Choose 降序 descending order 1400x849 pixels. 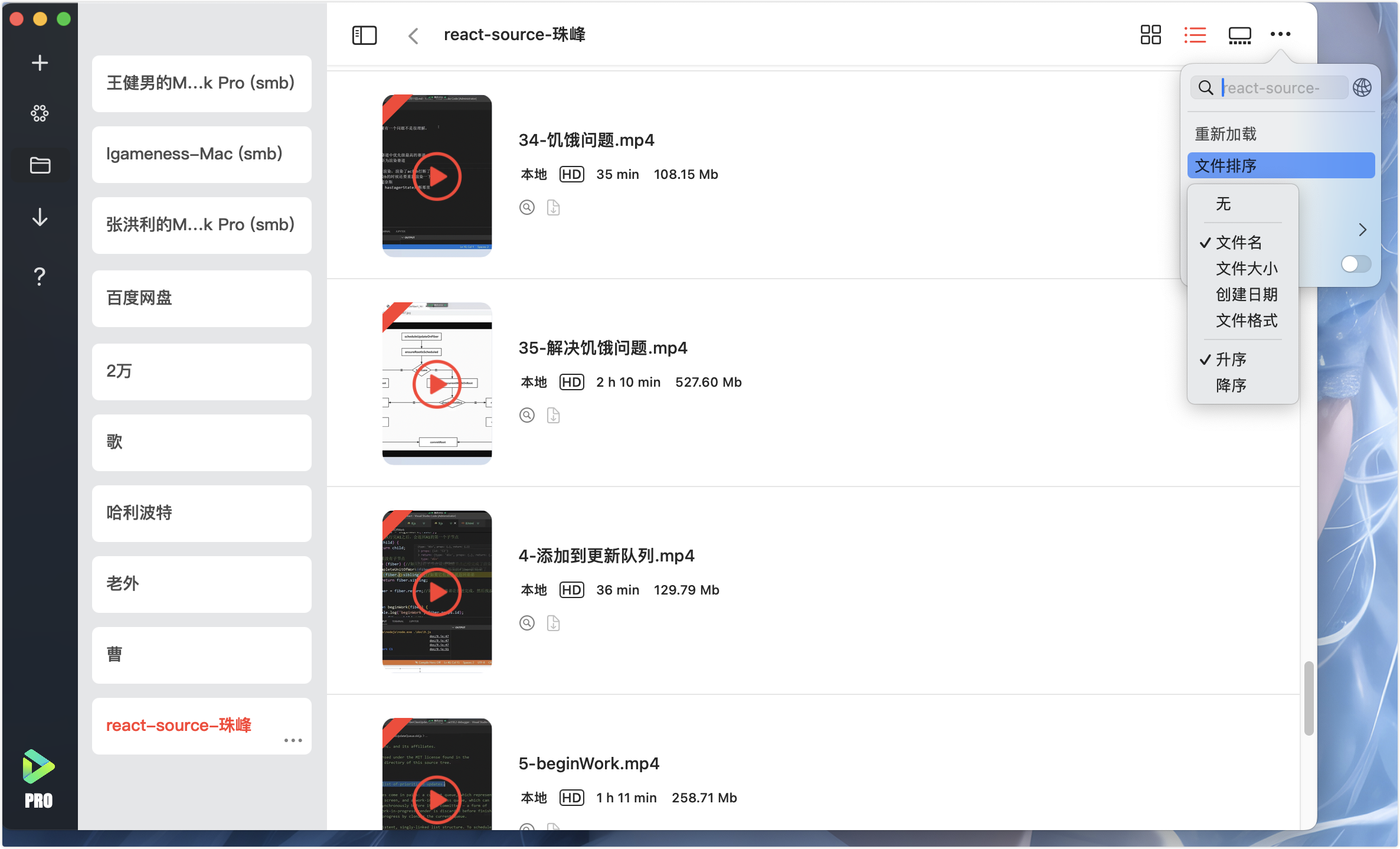[1231, 386]
